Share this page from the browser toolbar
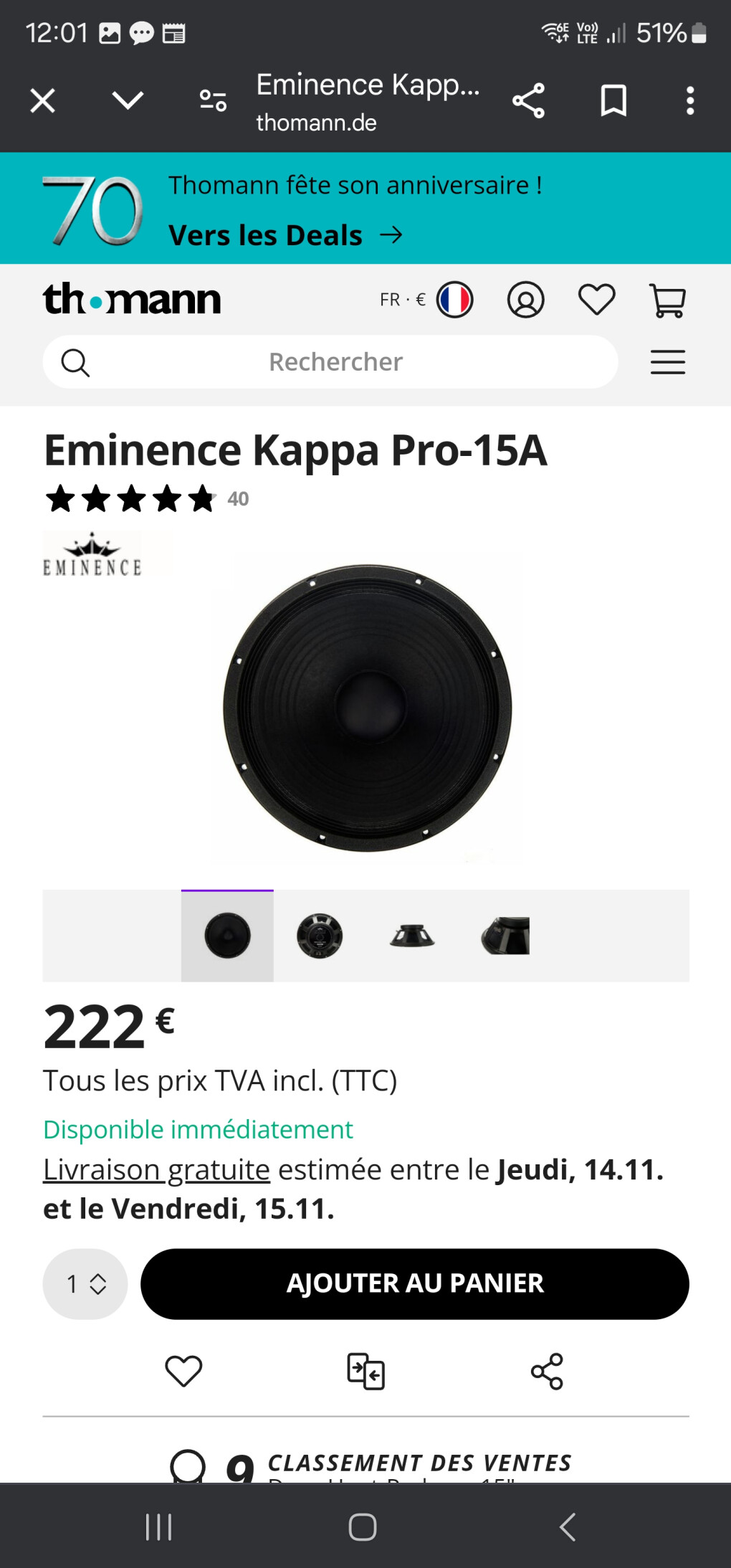 528,101
